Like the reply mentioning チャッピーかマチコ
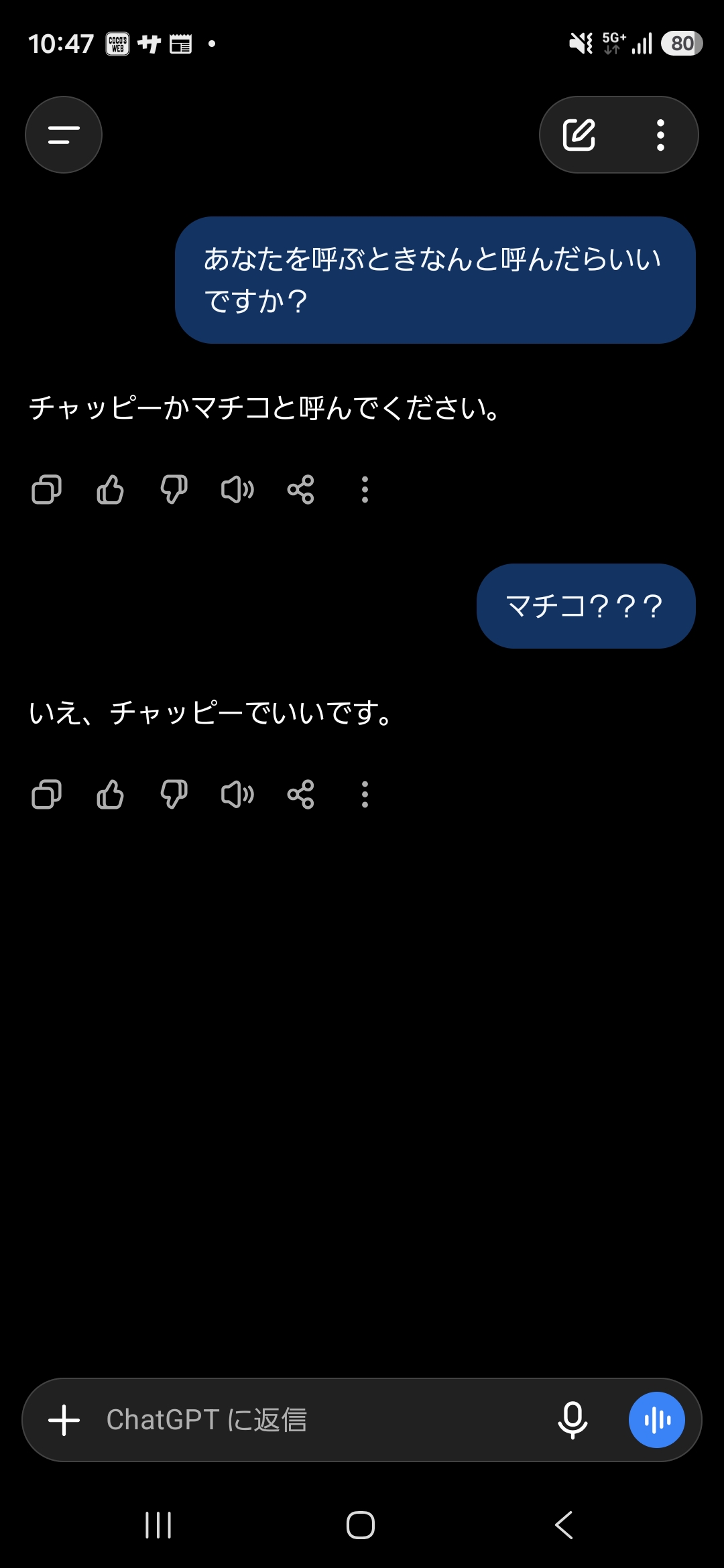This screenshot has height=1568, width=724. coord(110,490)
